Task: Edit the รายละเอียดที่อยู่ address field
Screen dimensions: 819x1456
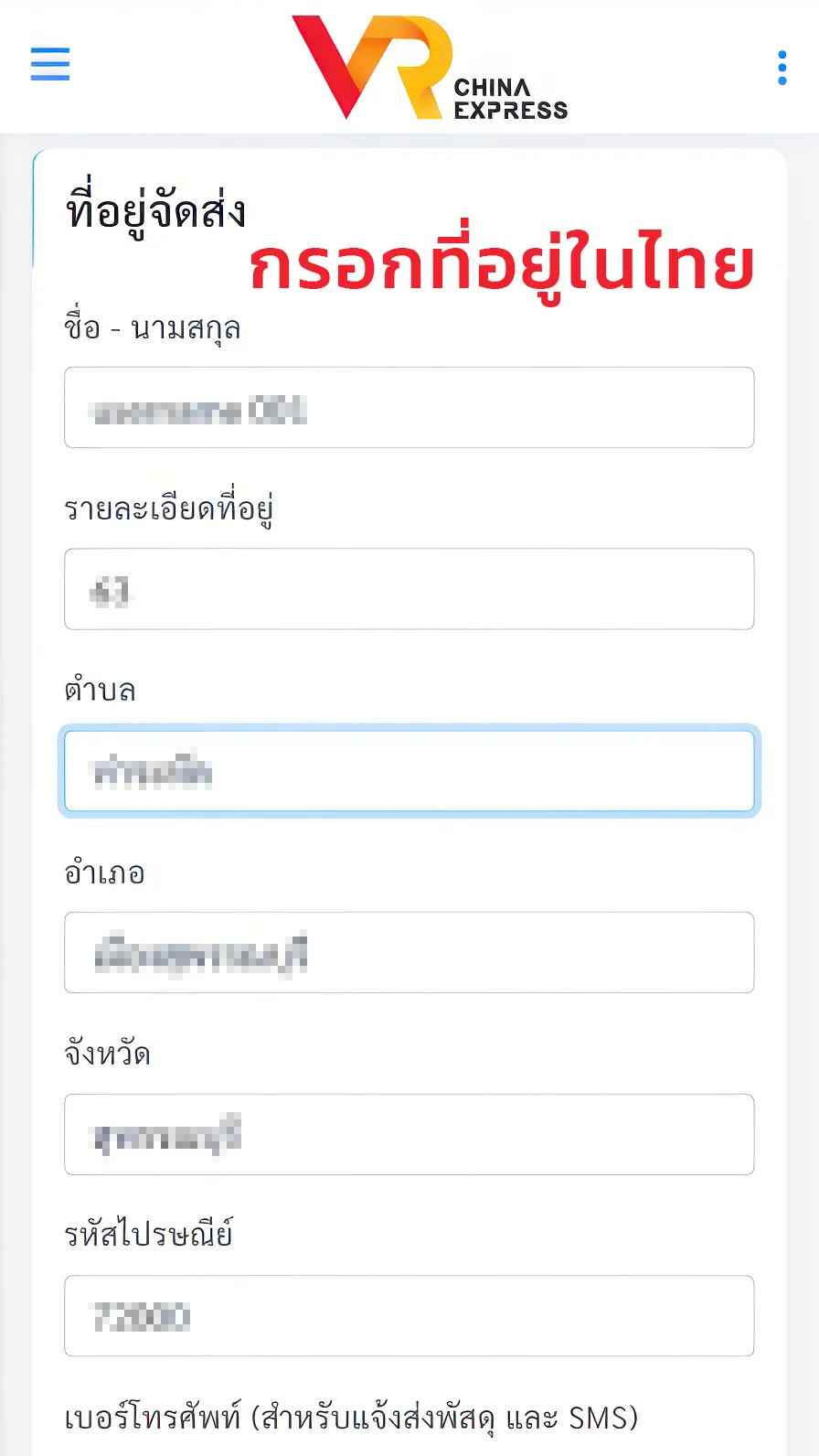Action: (x=409, y=589)
